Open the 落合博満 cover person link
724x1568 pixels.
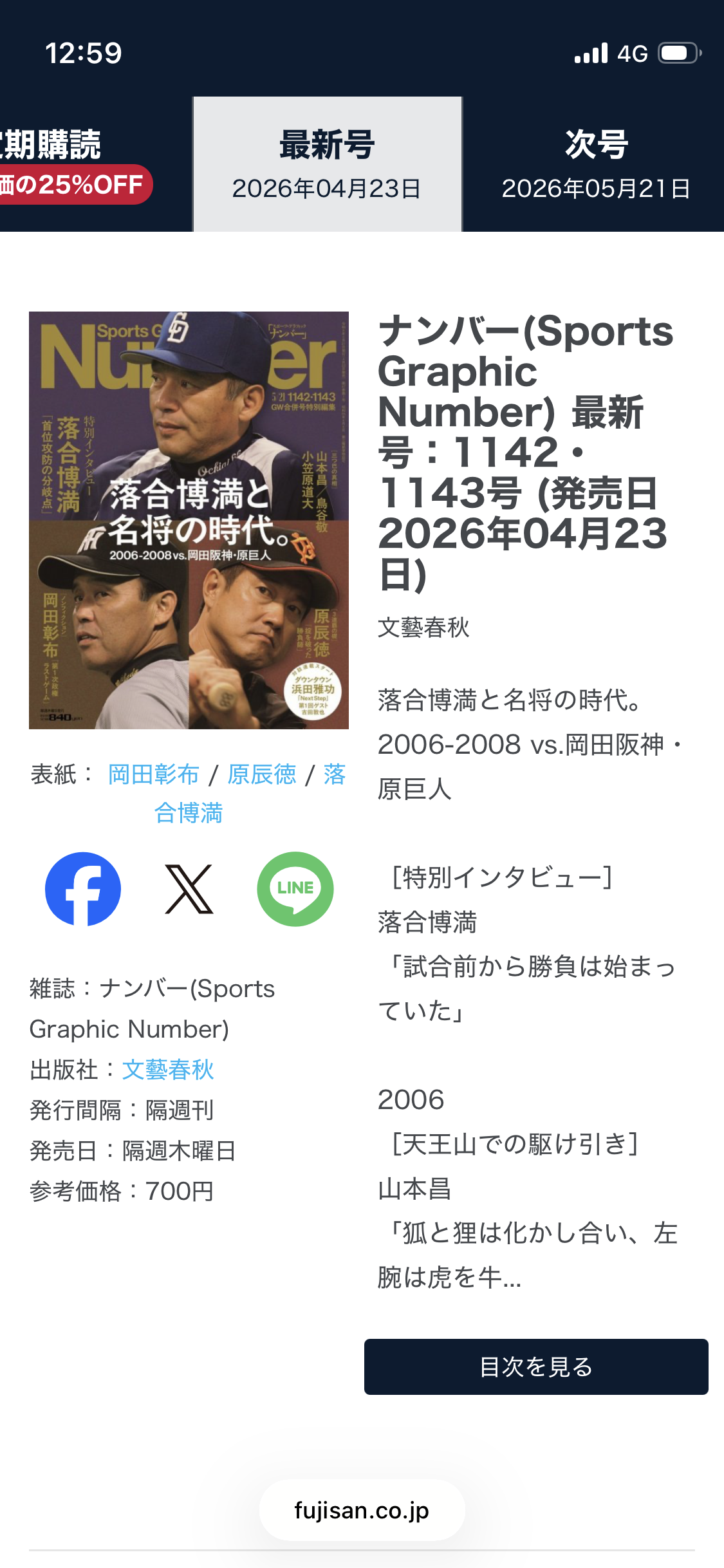tap(189, 812)
